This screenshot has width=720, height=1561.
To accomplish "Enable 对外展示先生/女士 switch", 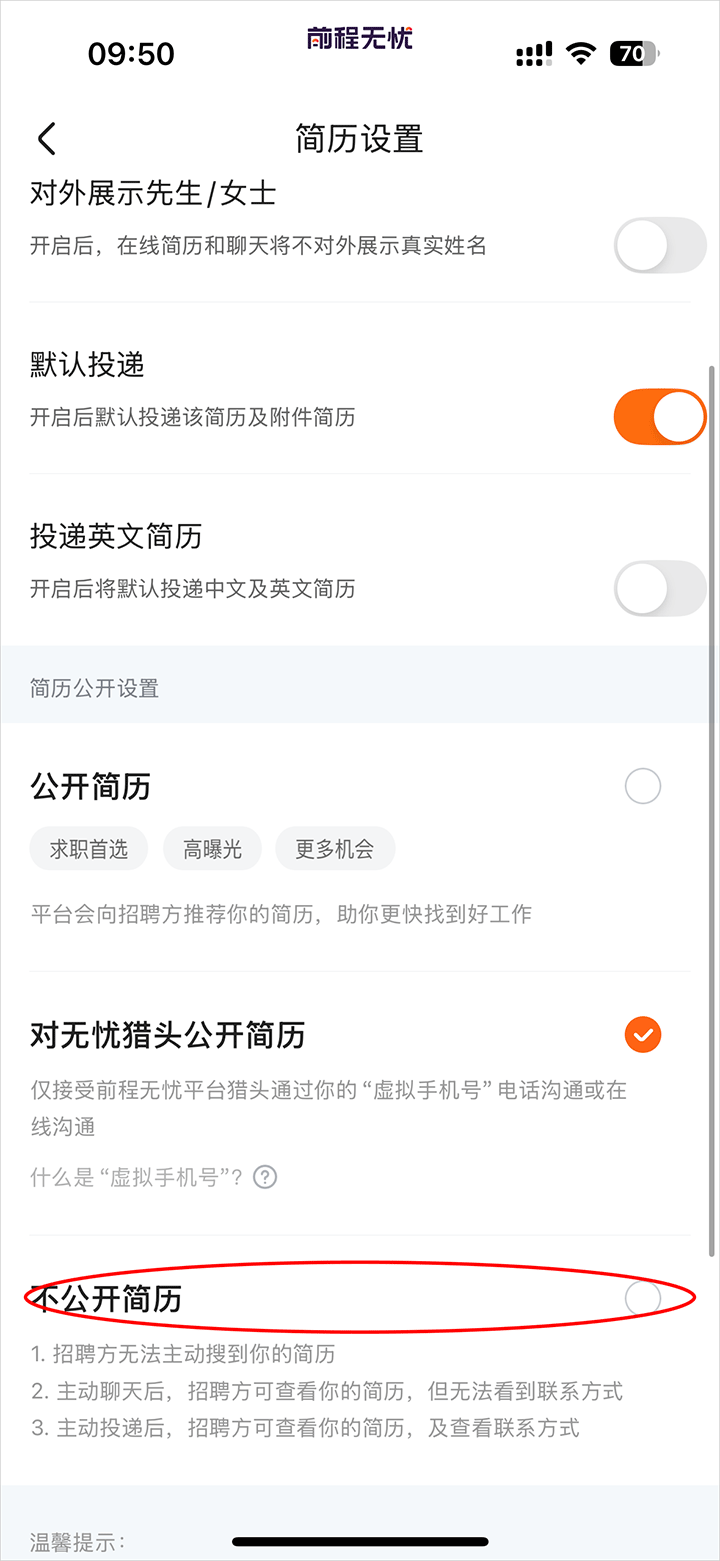I will pos(659,245).
